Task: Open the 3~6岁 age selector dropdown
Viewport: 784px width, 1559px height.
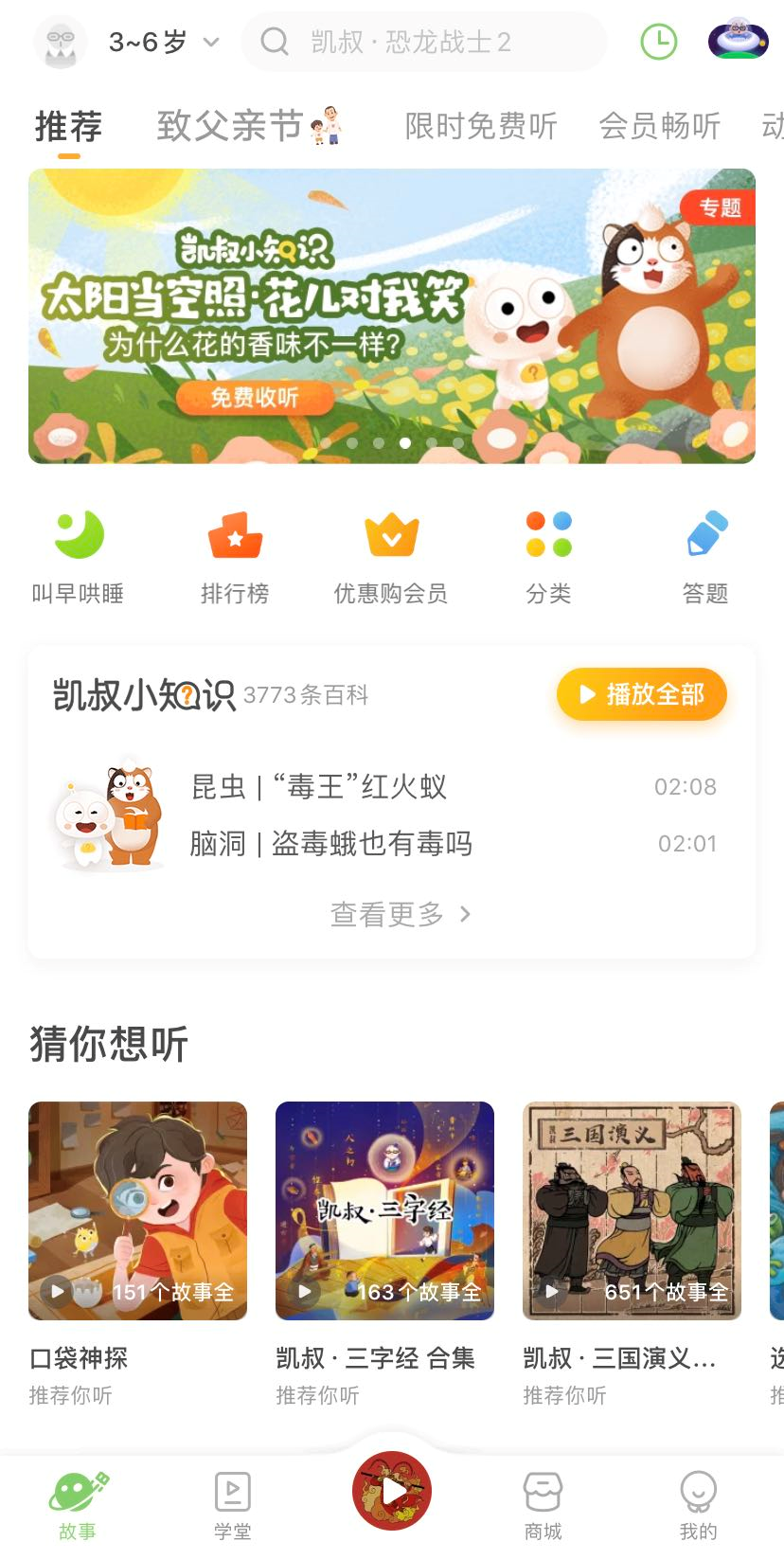Action: click(161, 42)
